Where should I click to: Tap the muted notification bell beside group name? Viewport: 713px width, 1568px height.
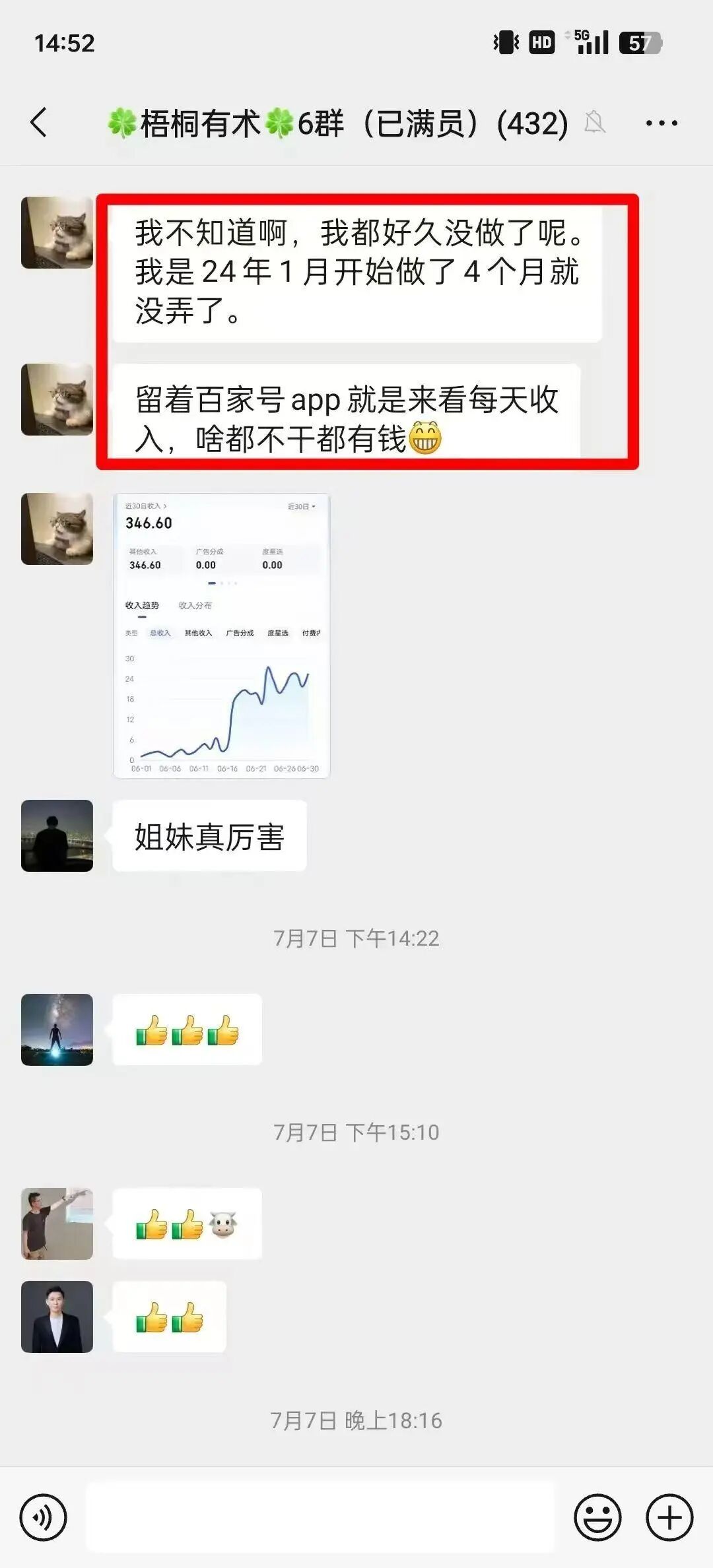pos(595,124)
